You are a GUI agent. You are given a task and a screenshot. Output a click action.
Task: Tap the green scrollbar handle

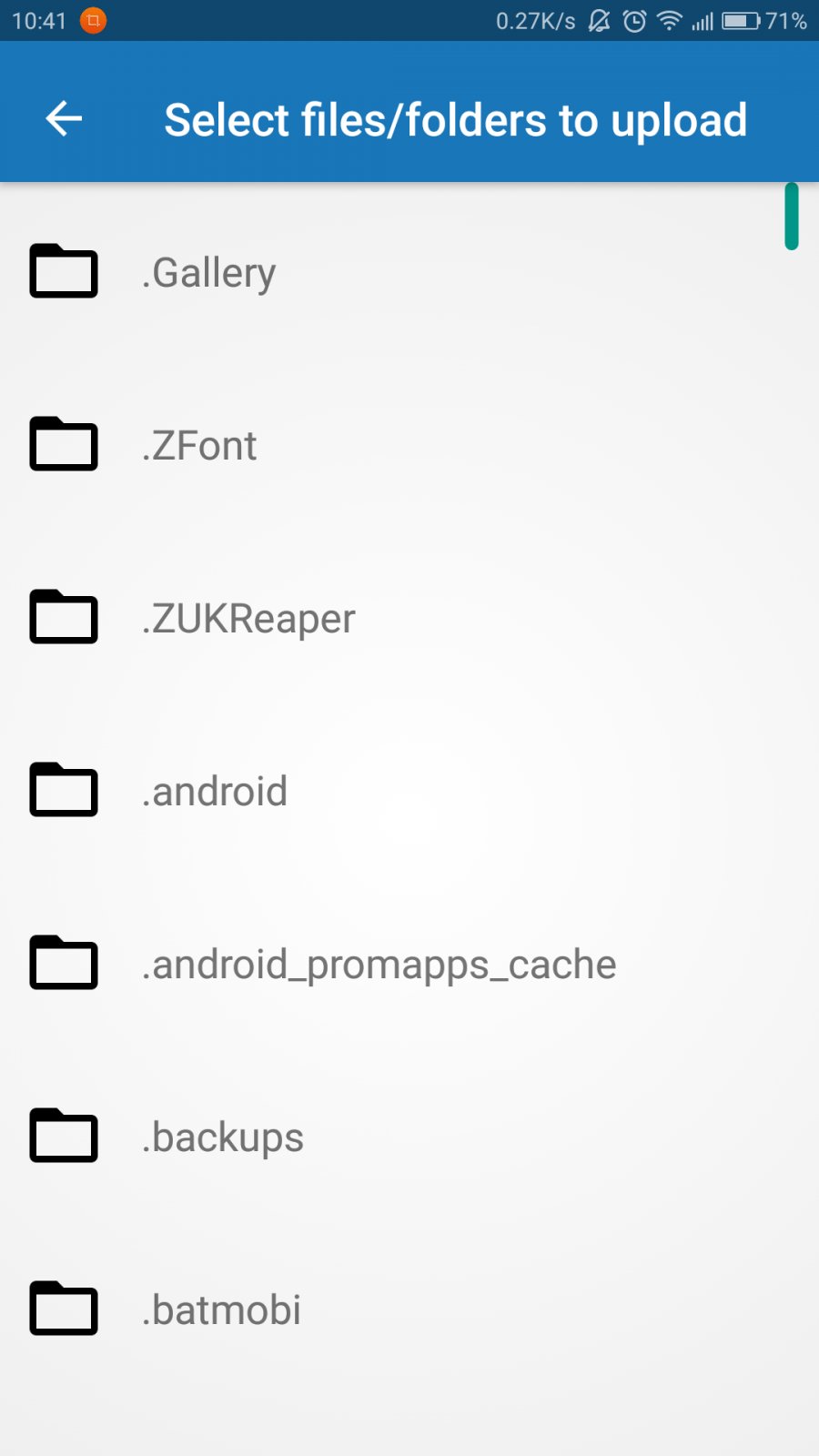coord(792,217)
